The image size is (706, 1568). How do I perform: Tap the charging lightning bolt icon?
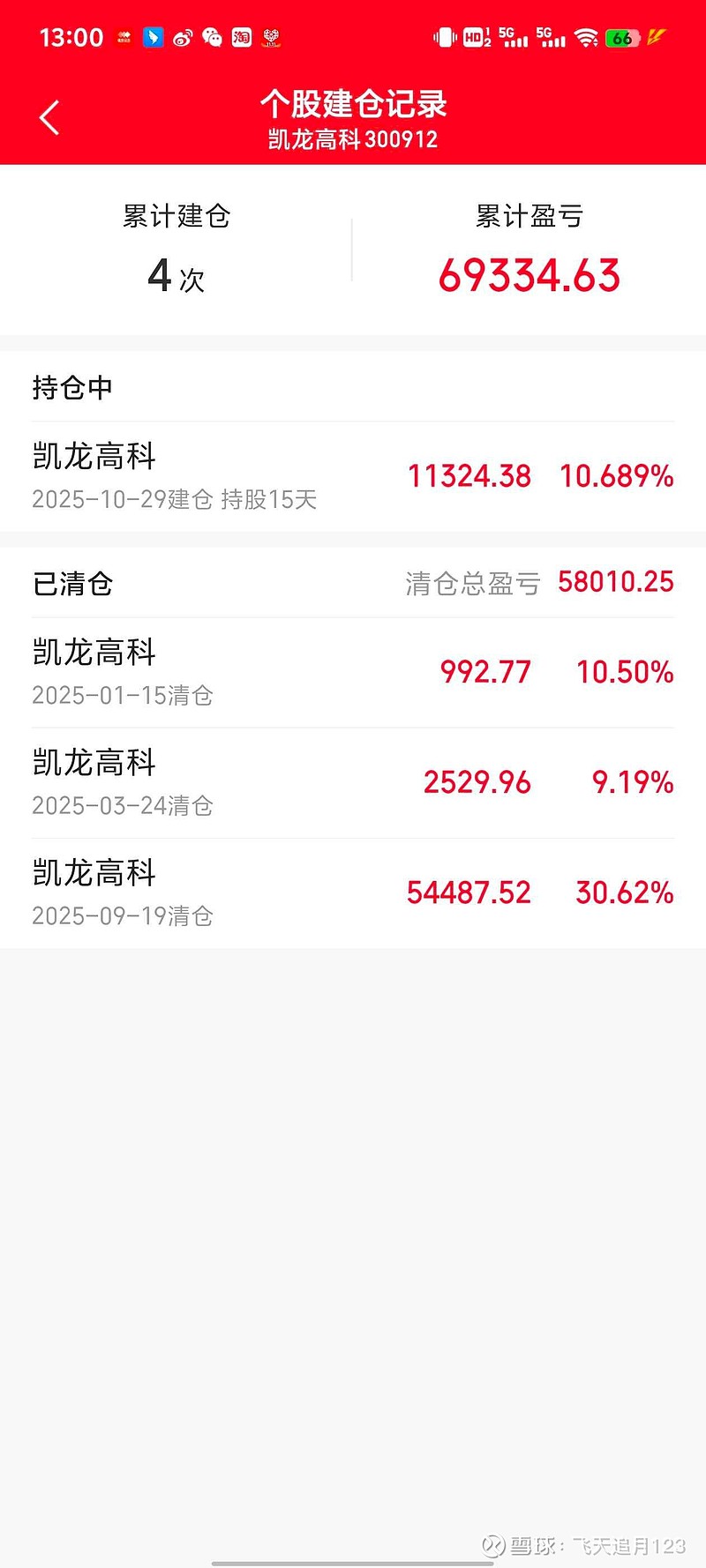655,37
